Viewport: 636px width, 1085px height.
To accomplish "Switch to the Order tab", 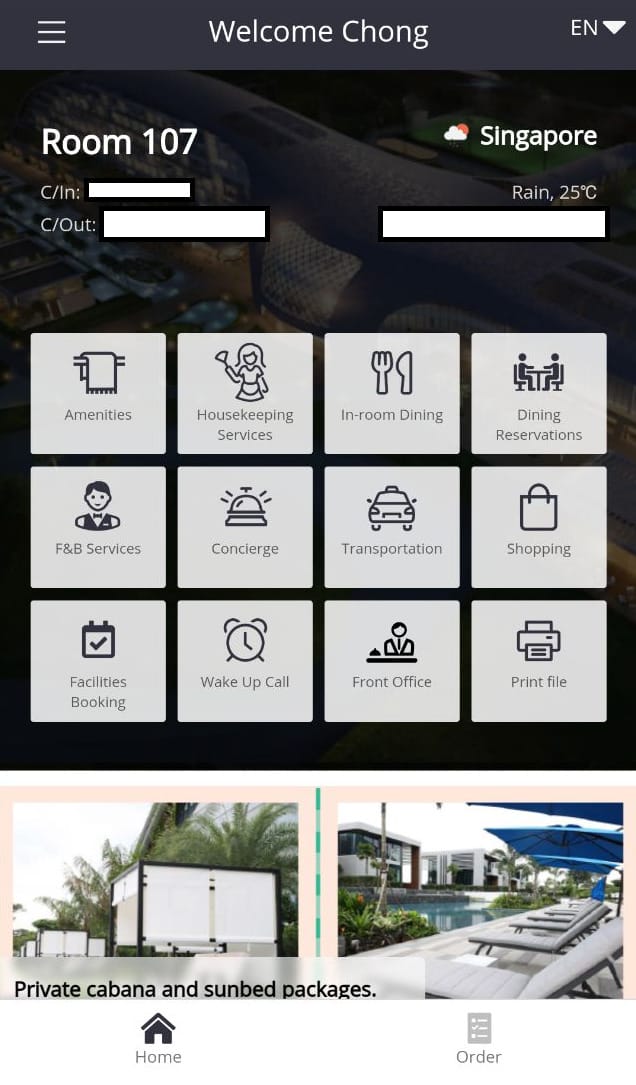I will pyautogui.click(x=478, y=1040).
